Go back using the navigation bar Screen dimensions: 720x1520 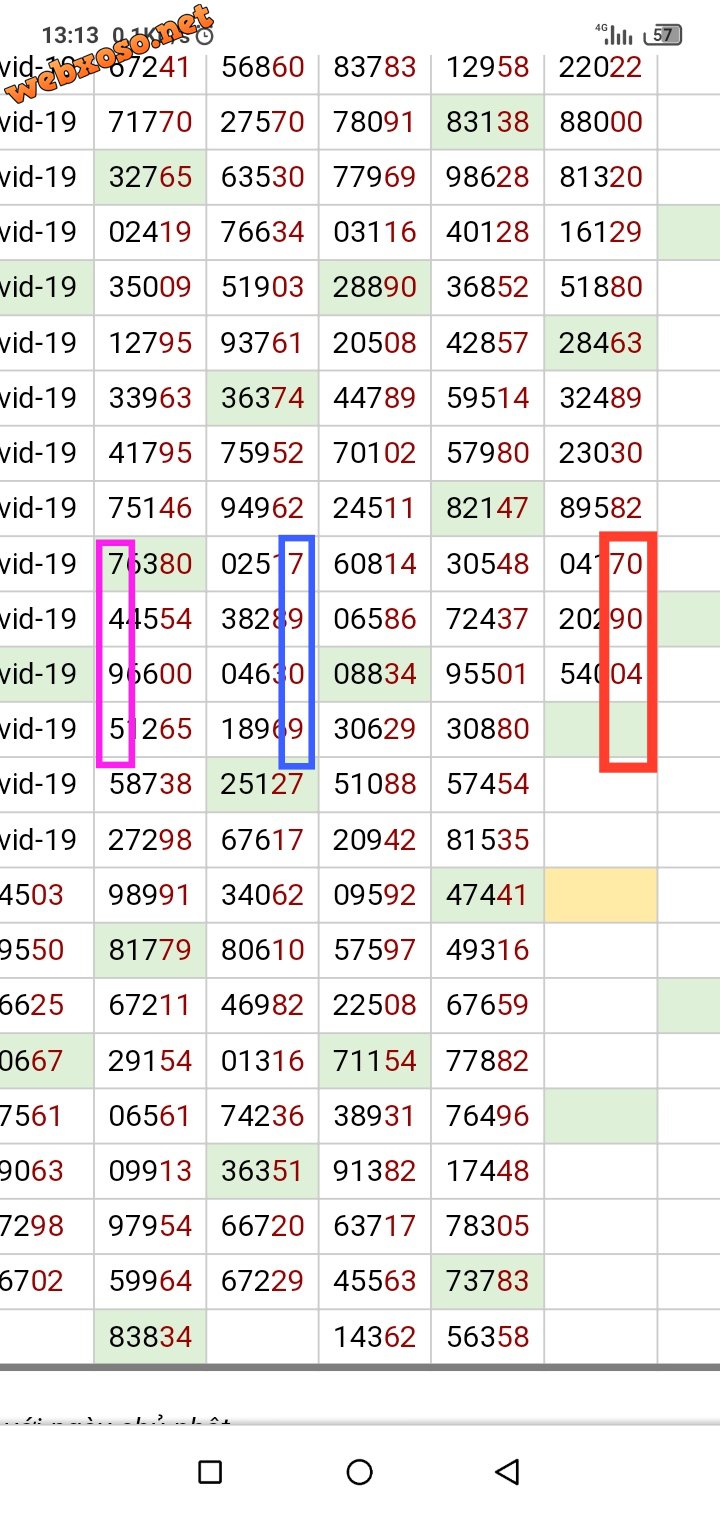click(508, 1471)
